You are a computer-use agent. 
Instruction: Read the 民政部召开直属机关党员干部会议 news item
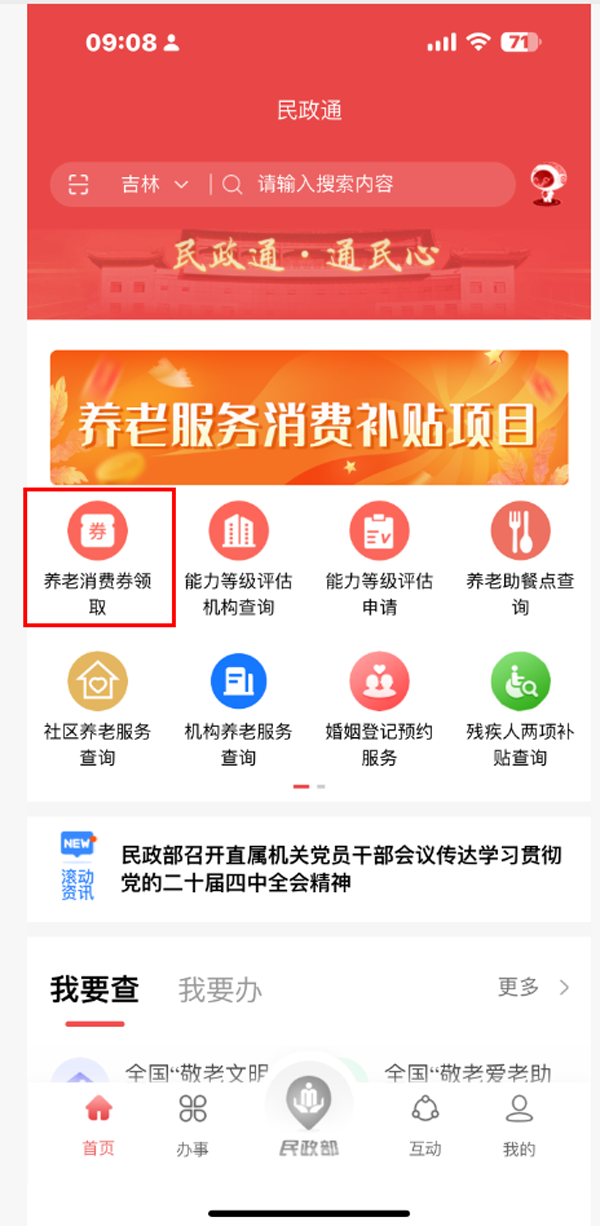click(340, 869)
